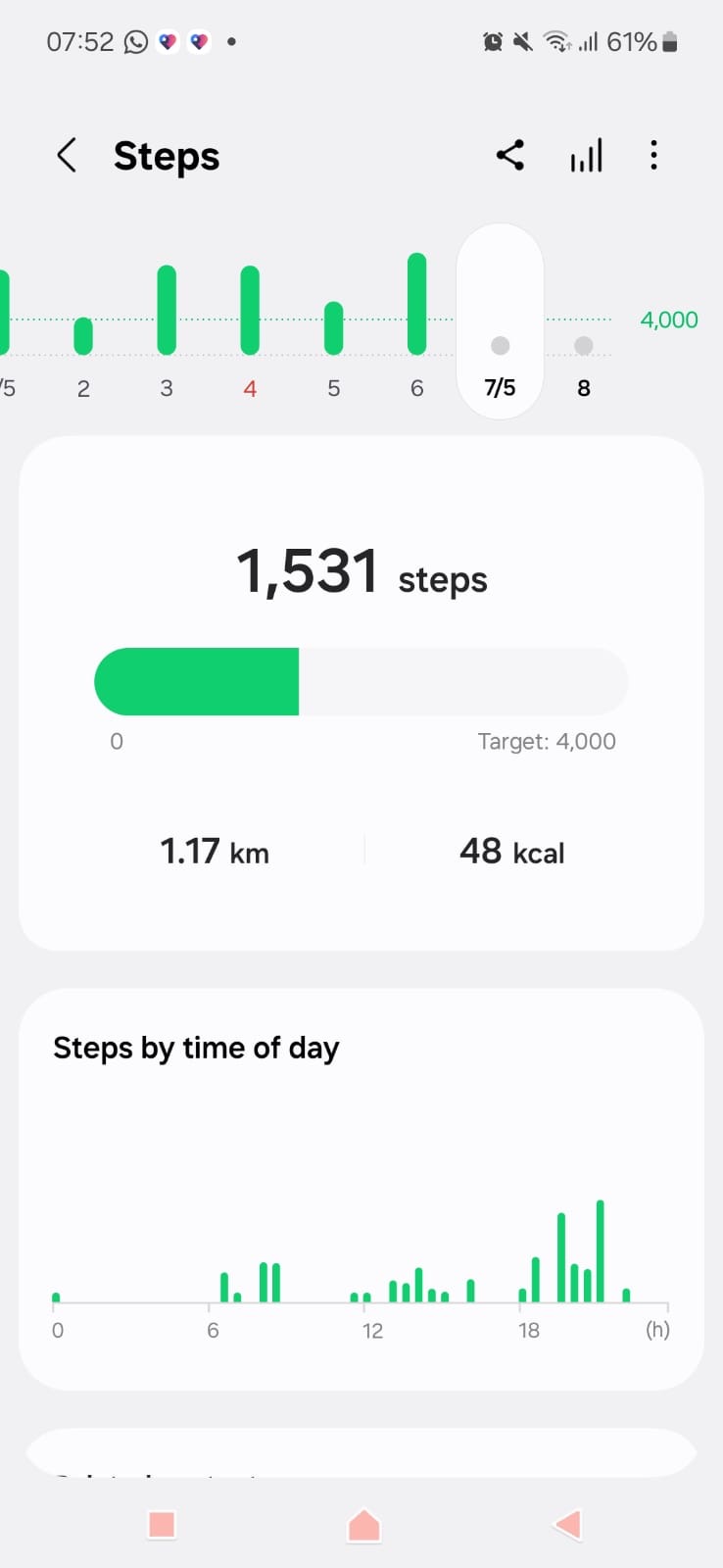This screenshot has height=1568, width=723.
Task: Open the more options menu
Action: tap(653, 155)
